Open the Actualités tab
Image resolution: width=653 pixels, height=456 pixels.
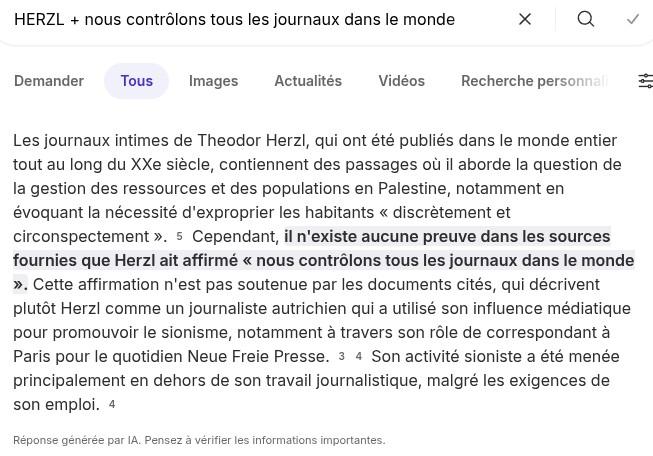click(x=308, y=81)
